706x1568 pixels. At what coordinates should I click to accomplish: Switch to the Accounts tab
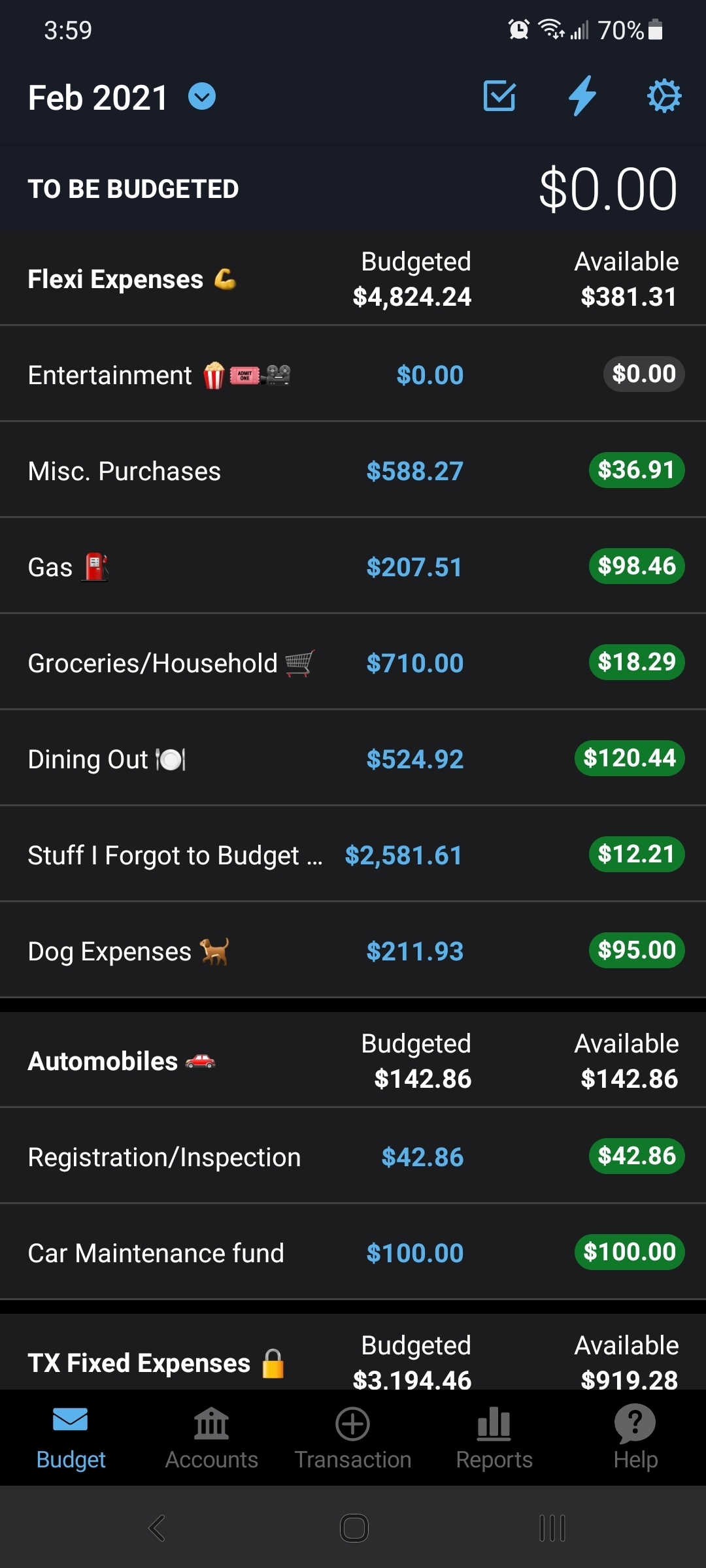coord(212,1437)
